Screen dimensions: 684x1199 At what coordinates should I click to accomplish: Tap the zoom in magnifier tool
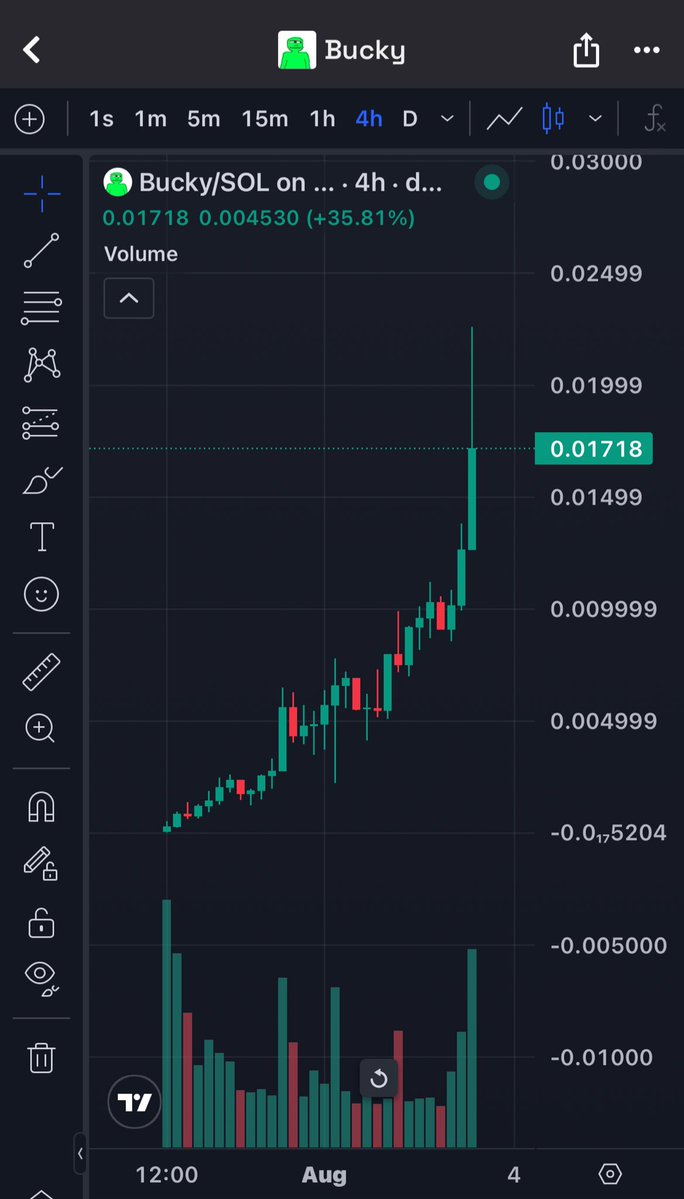(40, 729)
